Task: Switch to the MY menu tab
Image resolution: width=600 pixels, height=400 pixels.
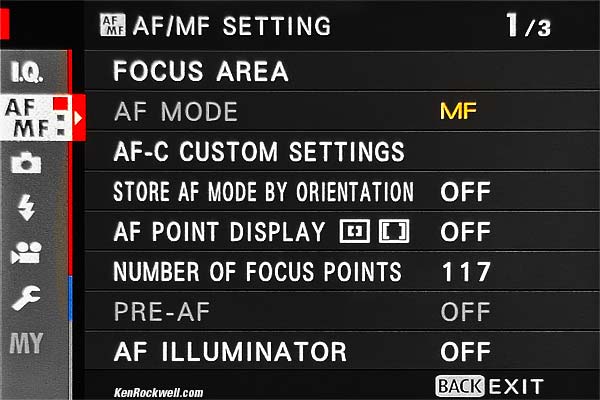Action: click(27, 343)
